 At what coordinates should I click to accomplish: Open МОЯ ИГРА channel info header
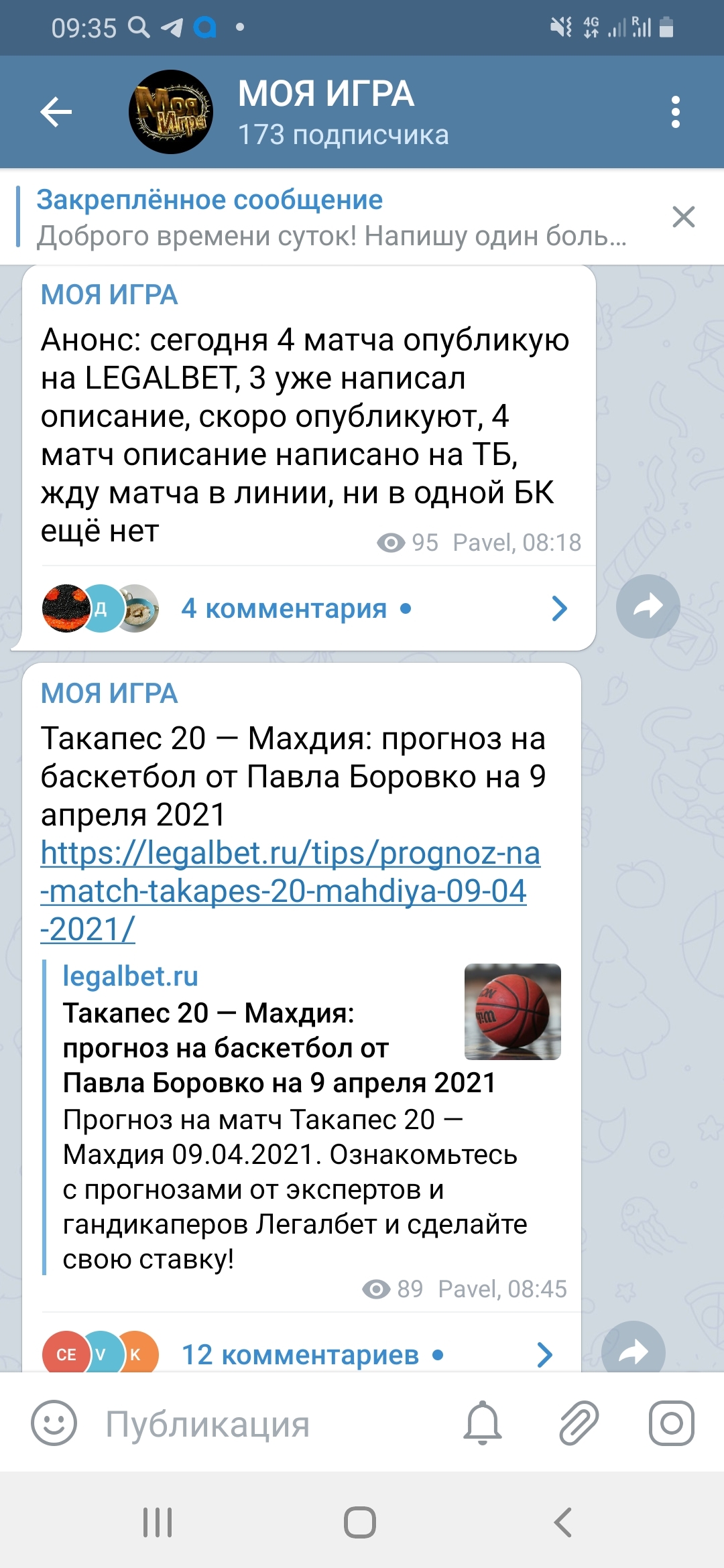(342, 112)
